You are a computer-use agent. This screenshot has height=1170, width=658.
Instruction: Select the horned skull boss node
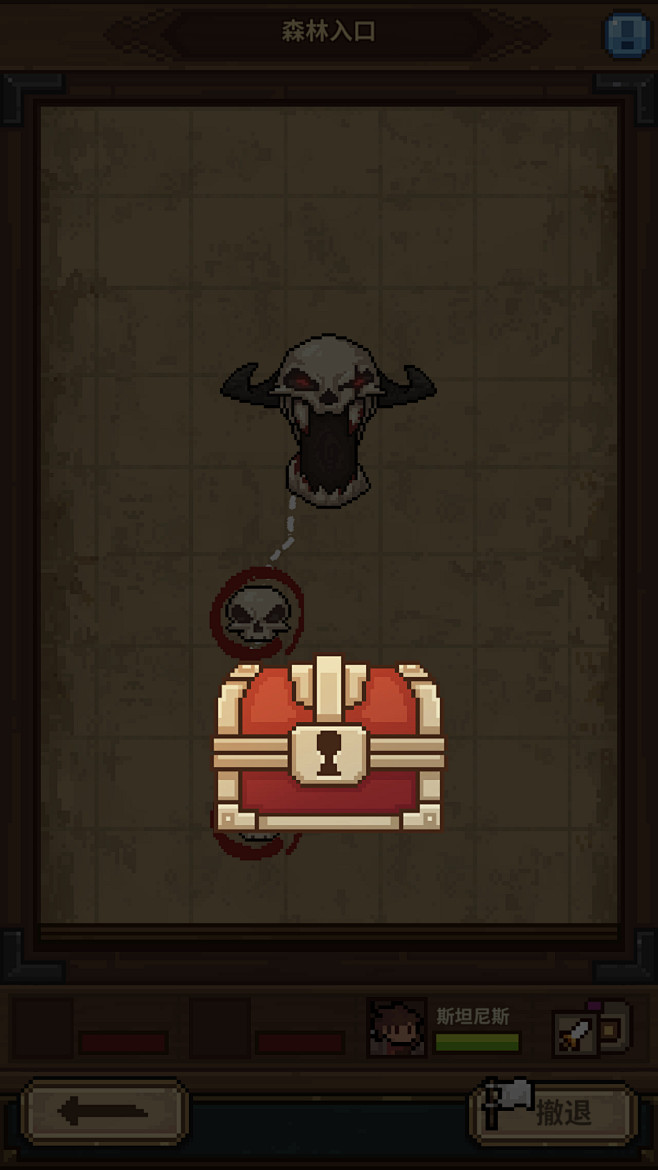pos(328,420)
